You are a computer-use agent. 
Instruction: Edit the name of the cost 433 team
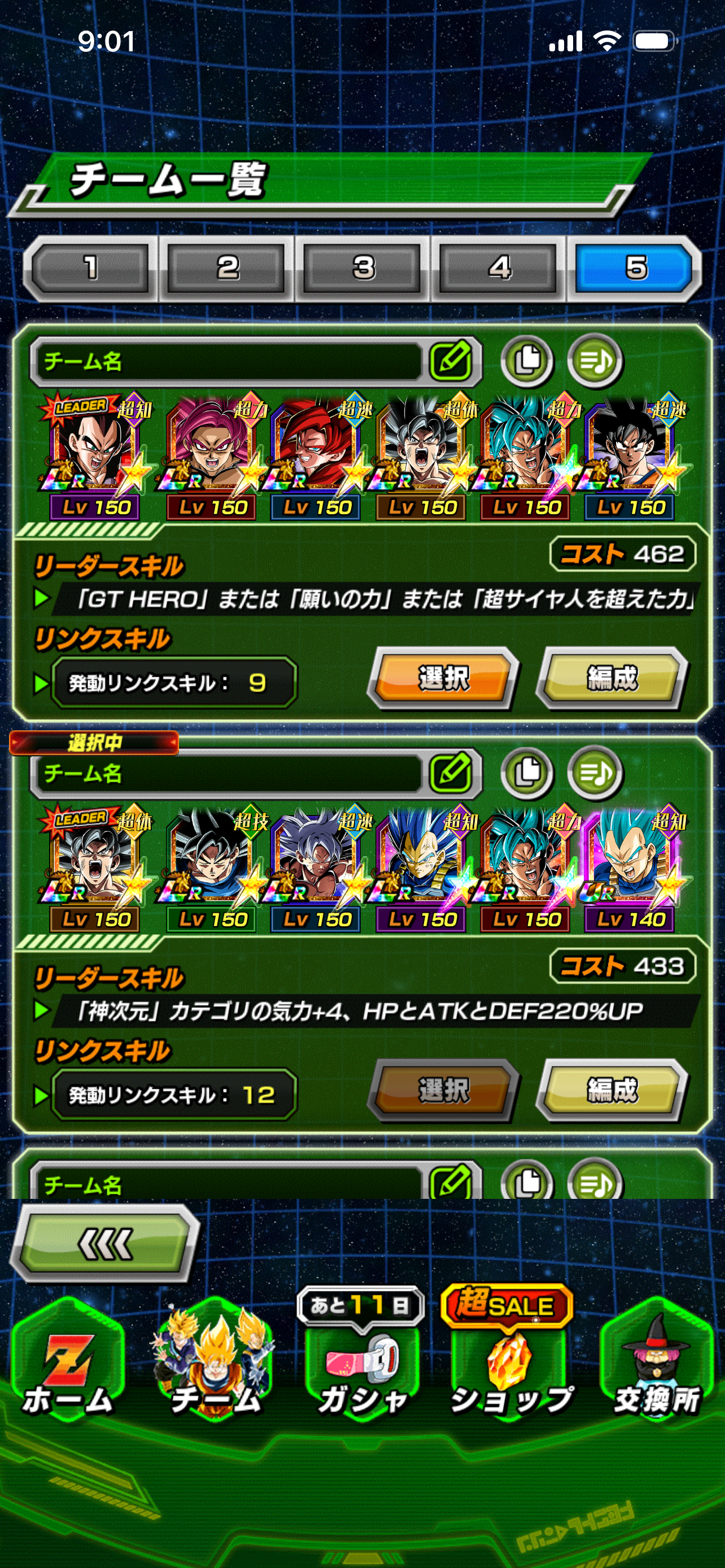(x=451, y=773)
